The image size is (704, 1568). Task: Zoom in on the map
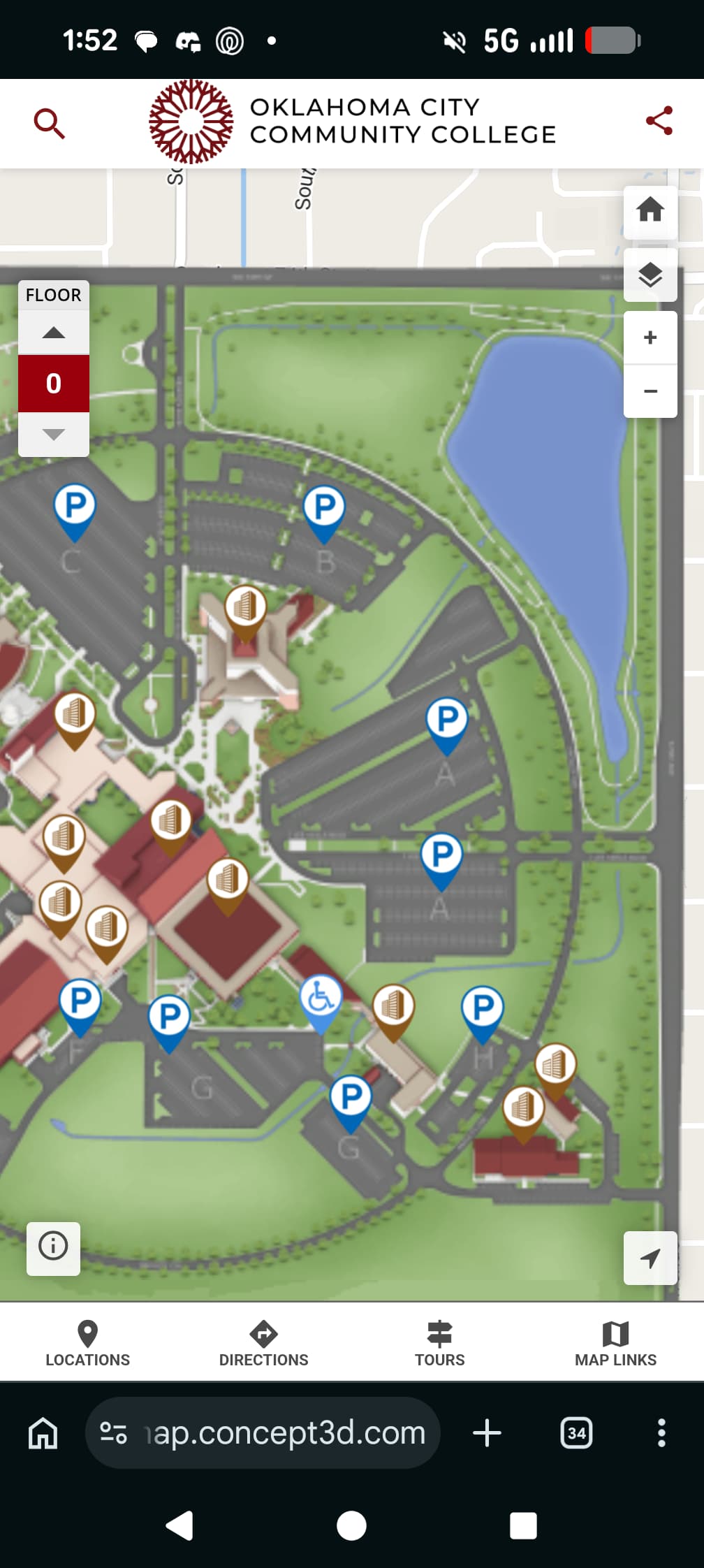click(x=650, y=337)
